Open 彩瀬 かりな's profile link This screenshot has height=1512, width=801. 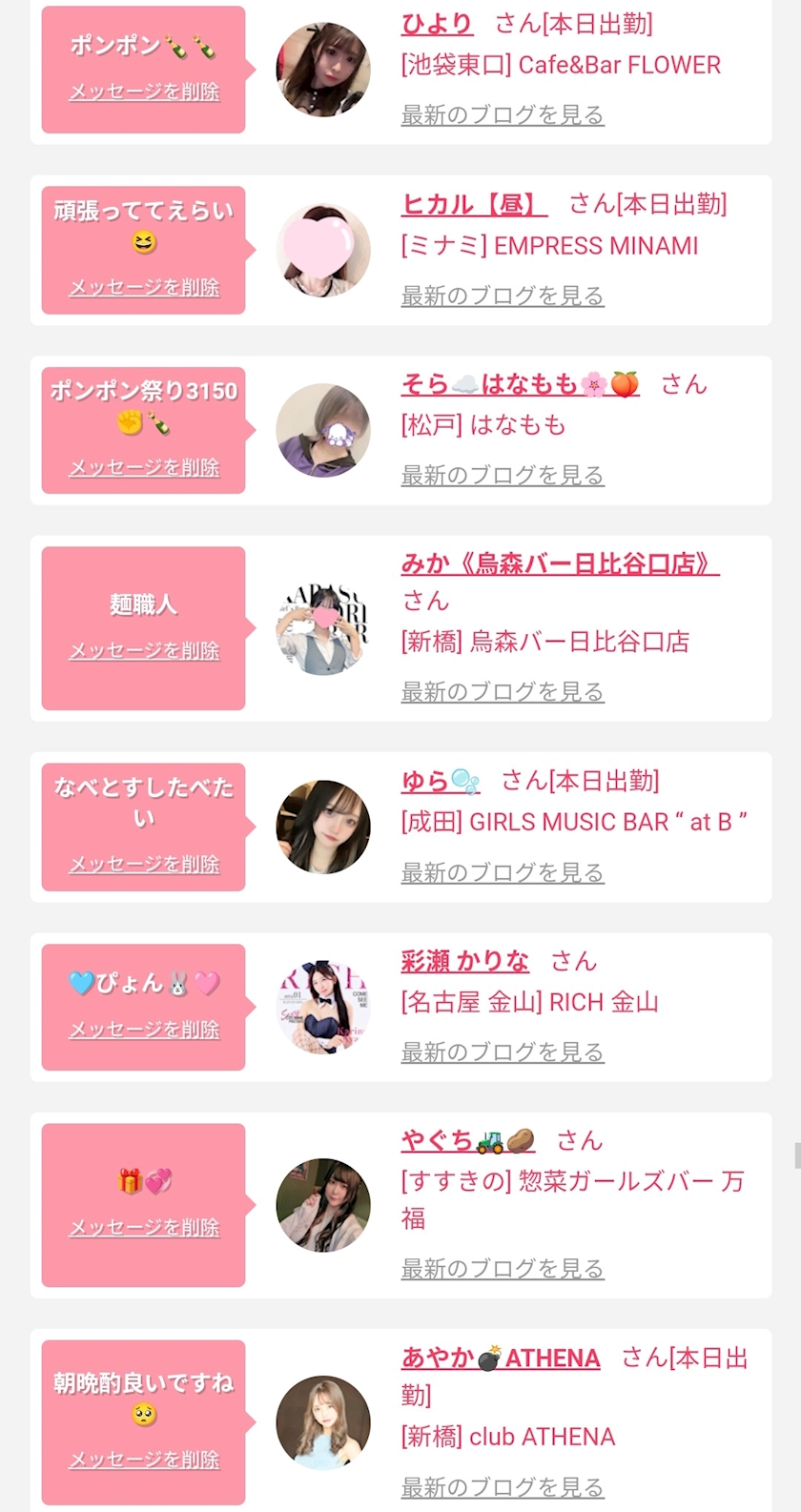point(464,961)
